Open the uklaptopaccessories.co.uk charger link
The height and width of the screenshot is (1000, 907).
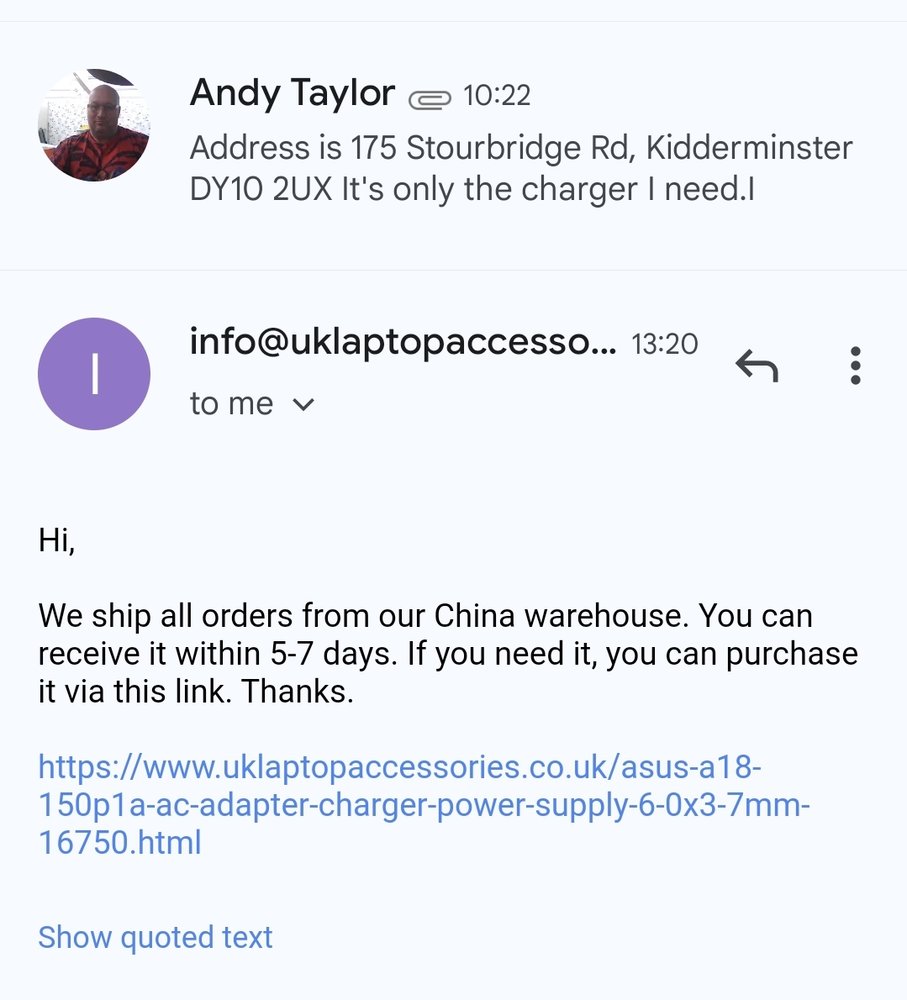coord(400,805)
